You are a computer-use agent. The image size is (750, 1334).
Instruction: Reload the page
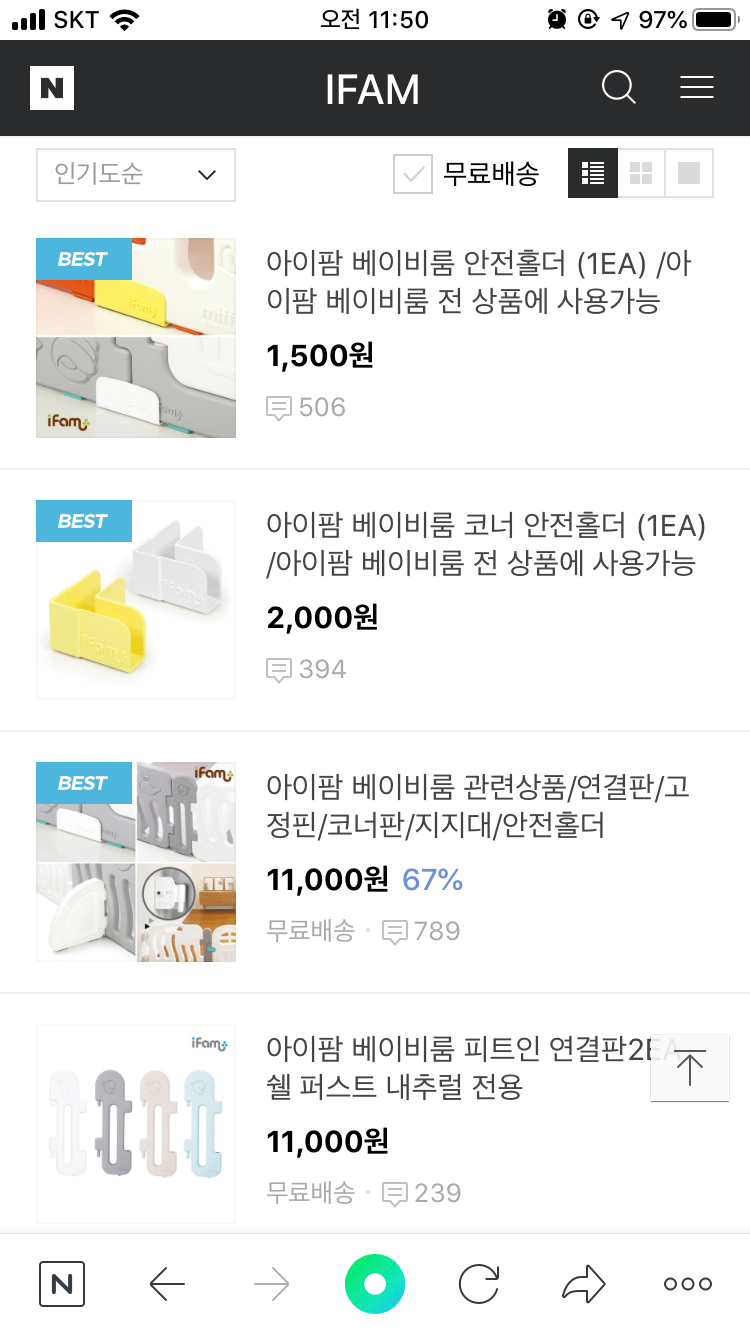point(479,1284)
